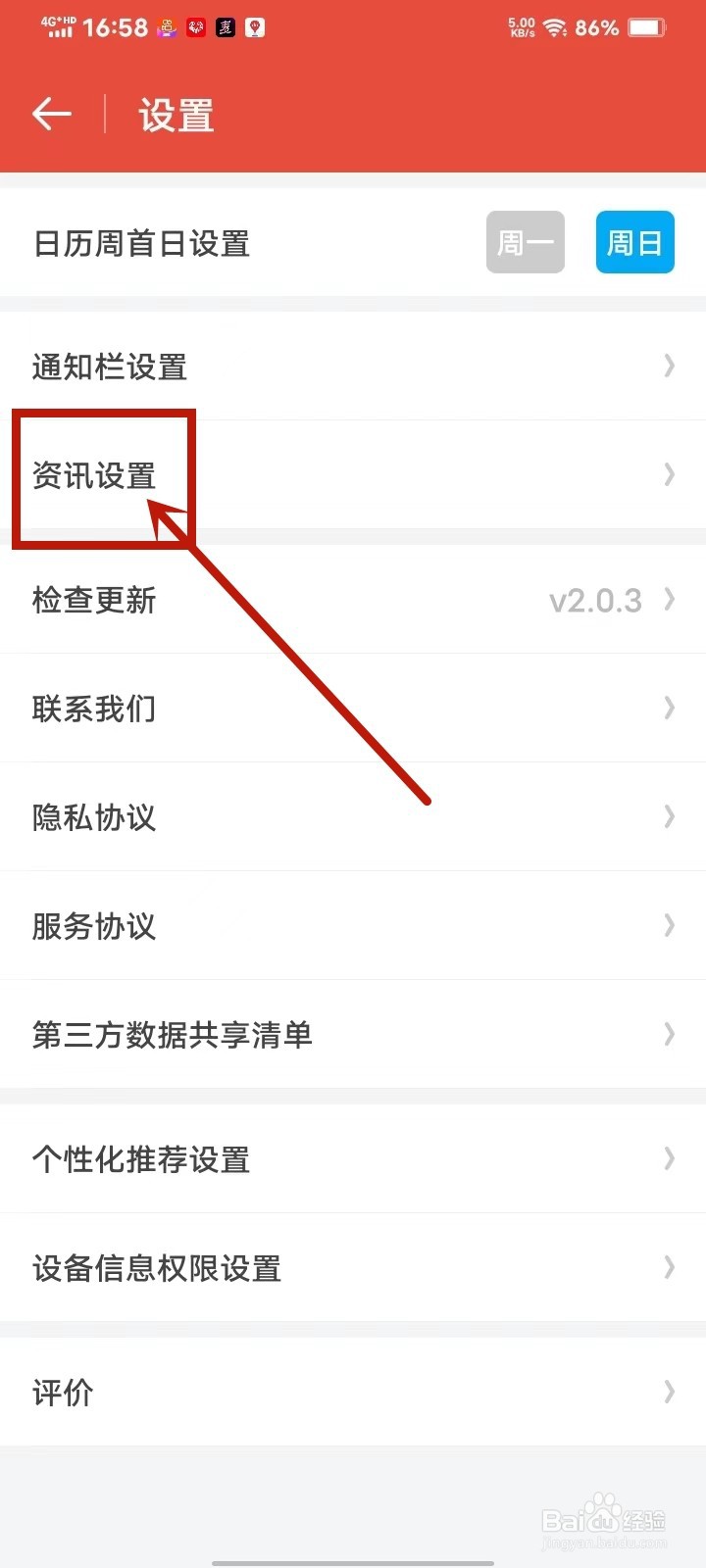Open the 联系我们 contact page

tap(94, 709)
